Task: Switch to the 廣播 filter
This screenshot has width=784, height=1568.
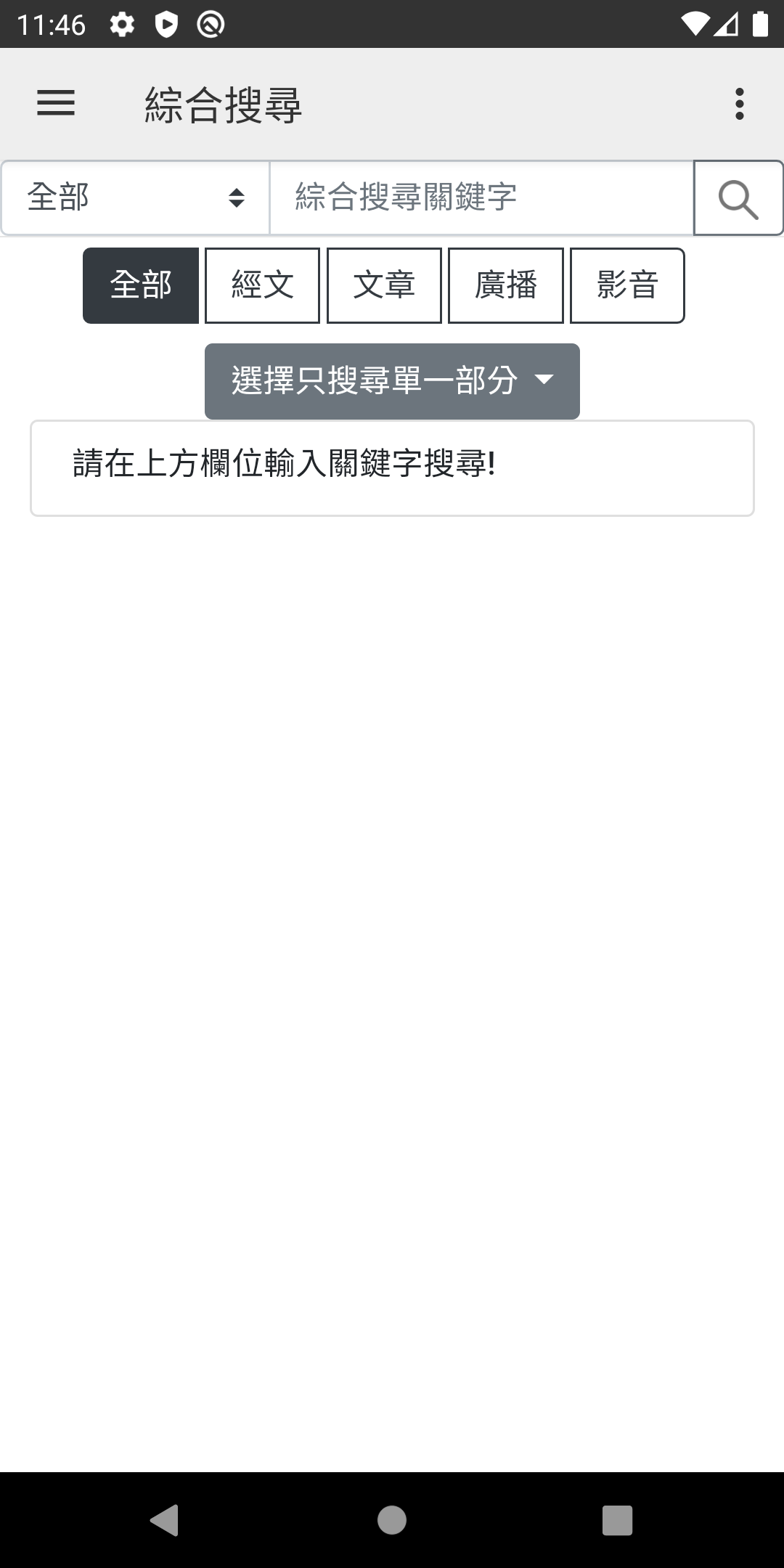Action: (x=506, y=285)
